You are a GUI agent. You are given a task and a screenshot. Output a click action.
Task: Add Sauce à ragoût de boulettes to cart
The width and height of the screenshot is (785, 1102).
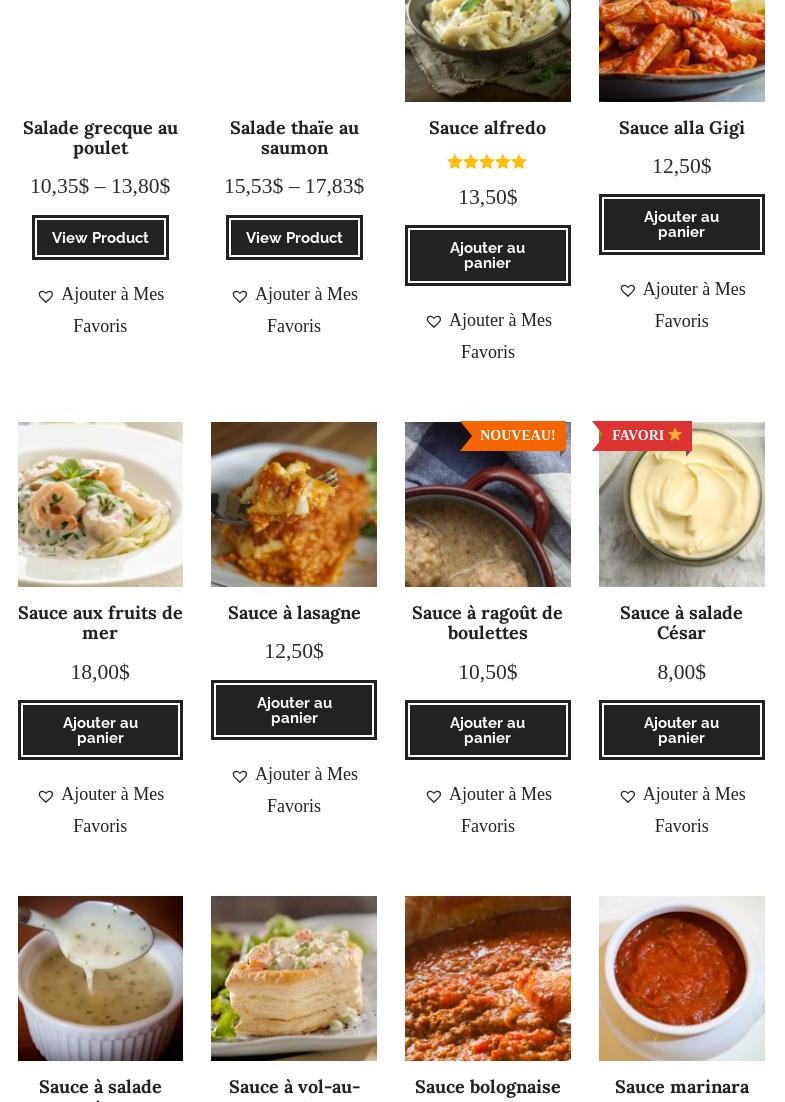[487, 730]
